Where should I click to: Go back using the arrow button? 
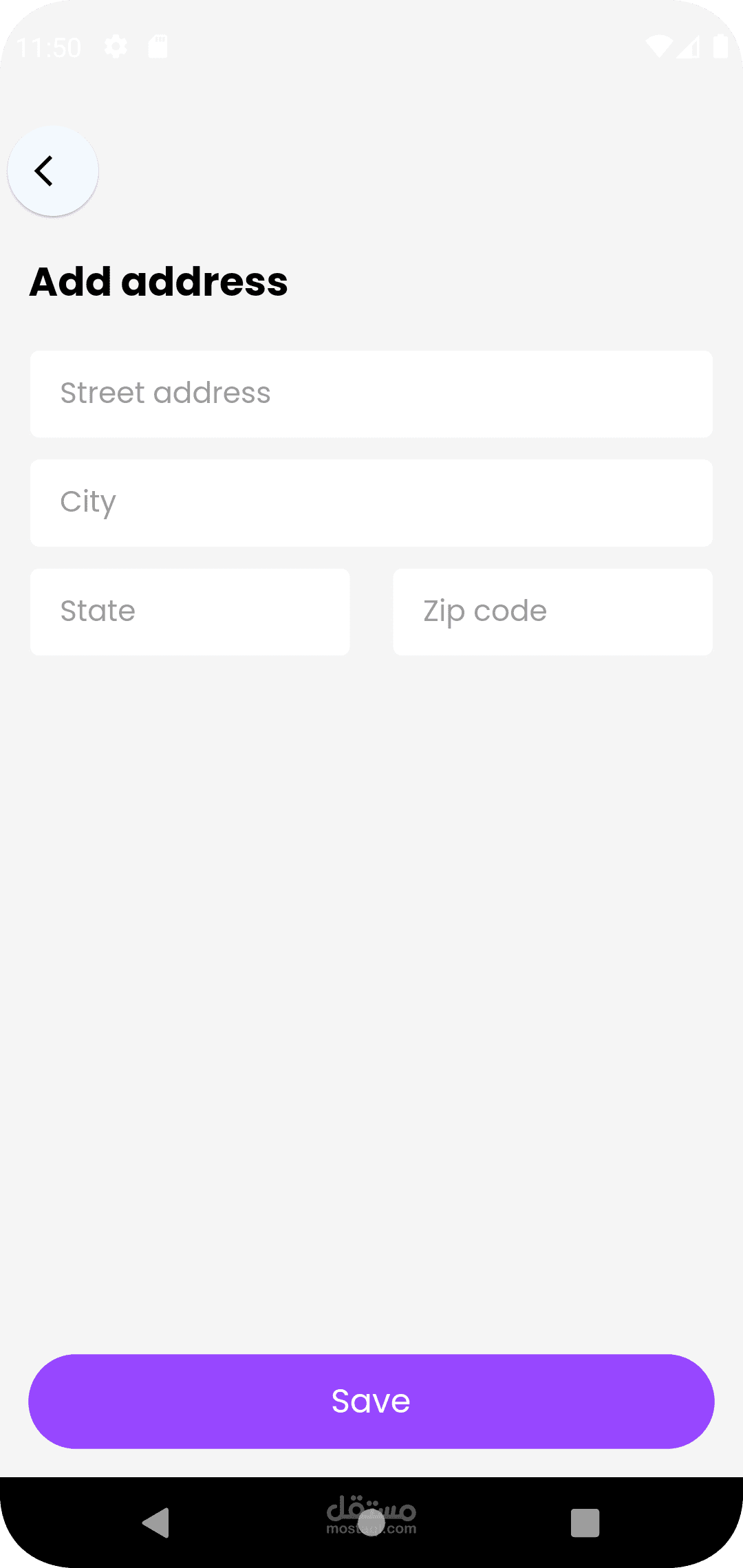click(52, 171)
